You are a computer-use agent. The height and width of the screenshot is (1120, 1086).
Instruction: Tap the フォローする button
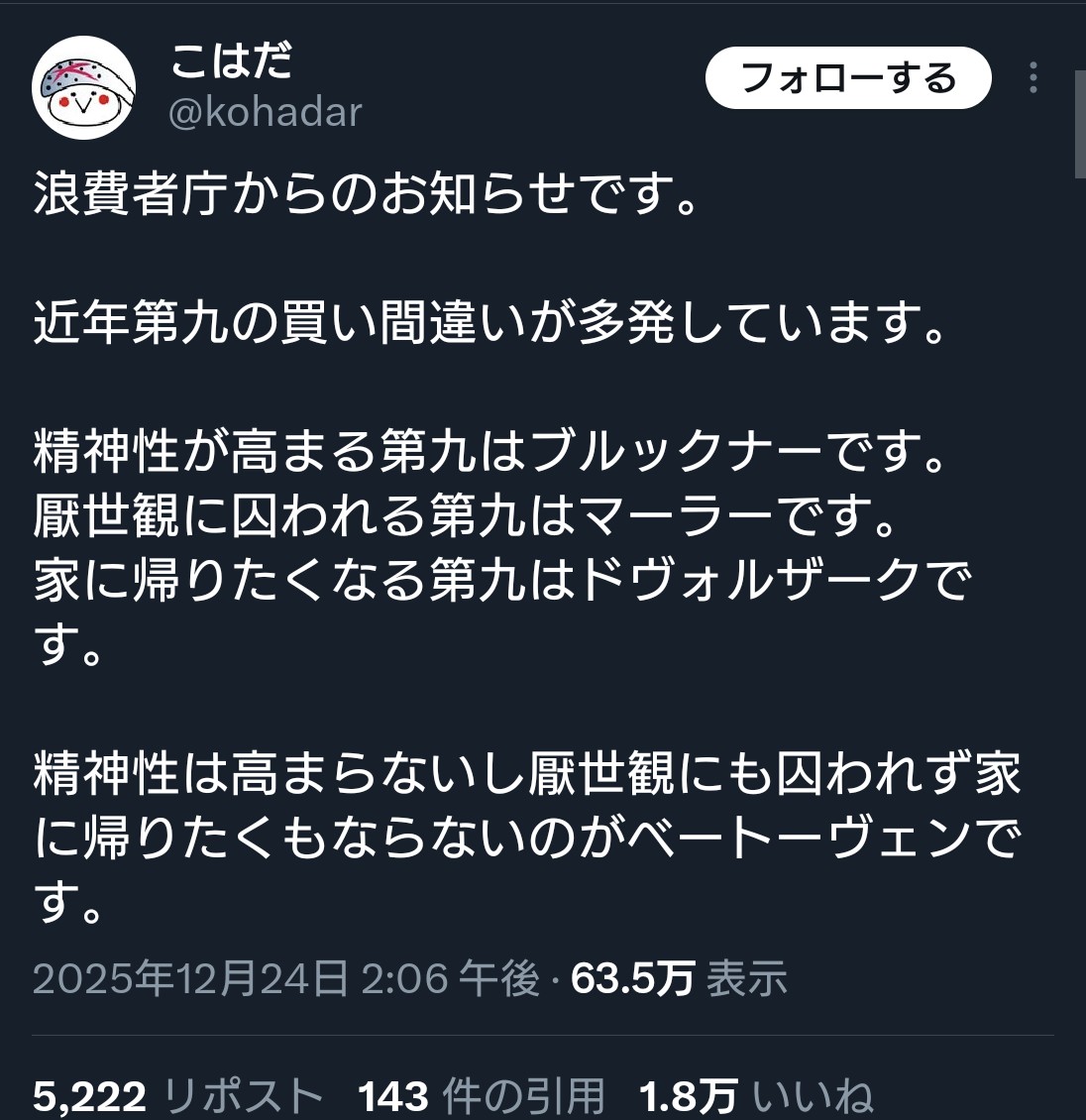pos(848,77)
